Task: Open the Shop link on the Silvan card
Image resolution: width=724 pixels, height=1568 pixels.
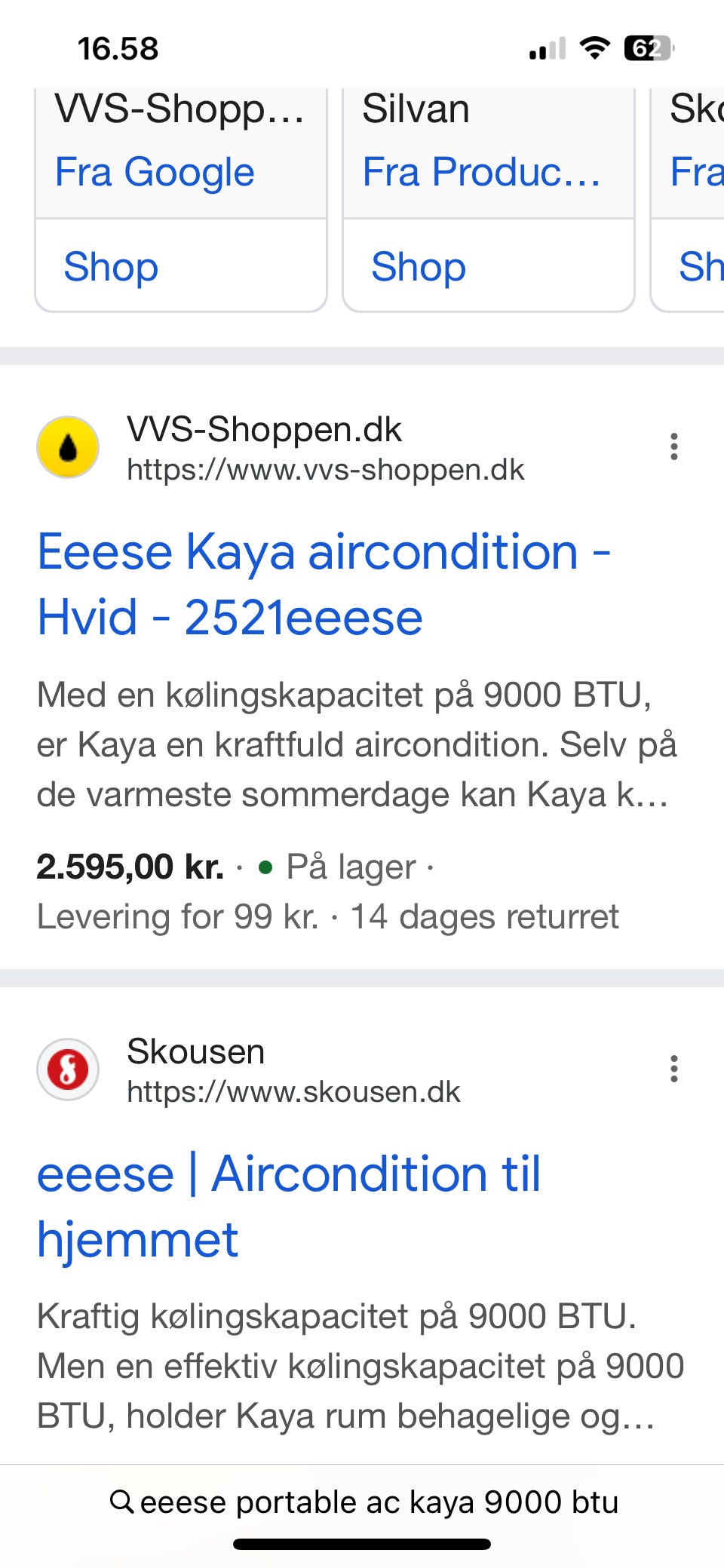Action: tap(419, 267)
